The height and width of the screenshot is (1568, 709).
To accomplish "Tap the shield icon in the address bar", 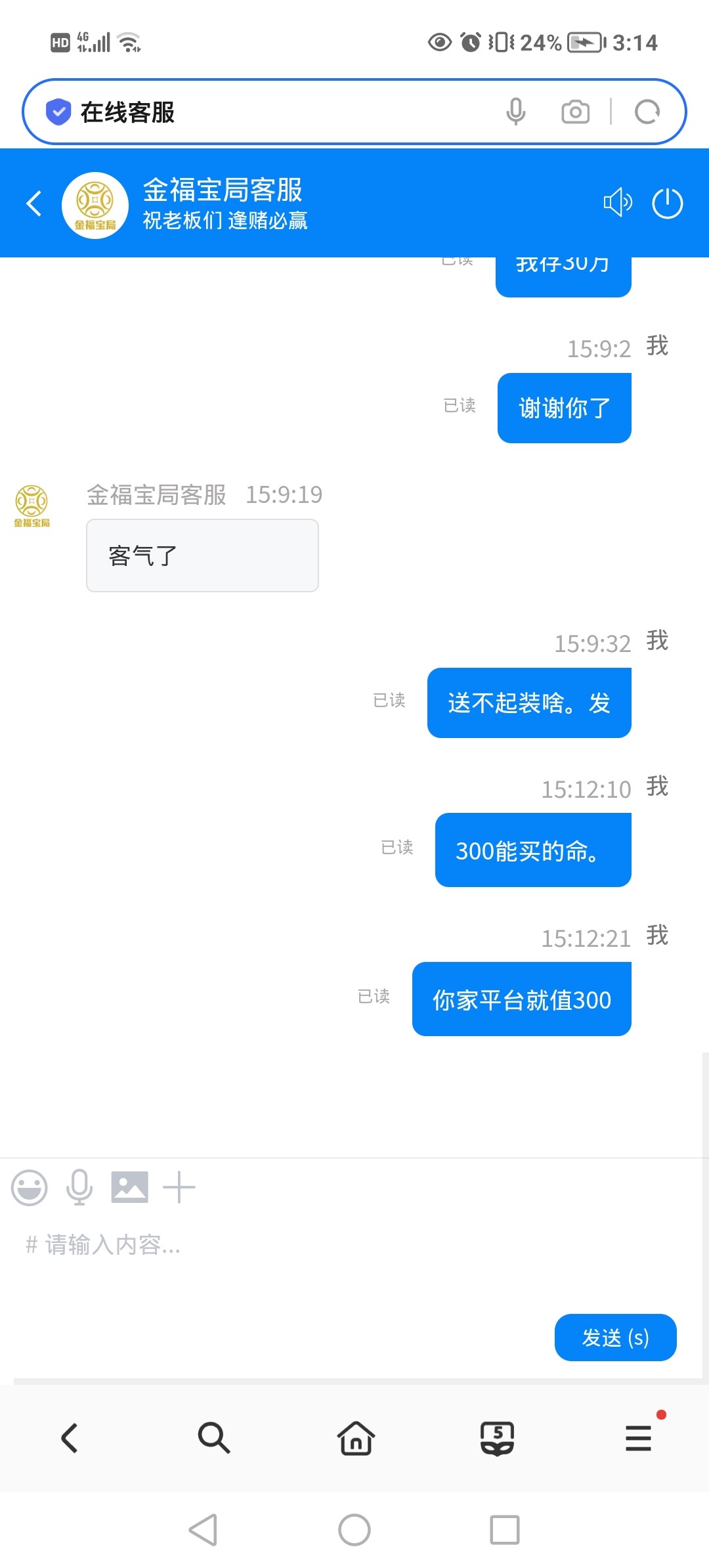I will [59, 110].
